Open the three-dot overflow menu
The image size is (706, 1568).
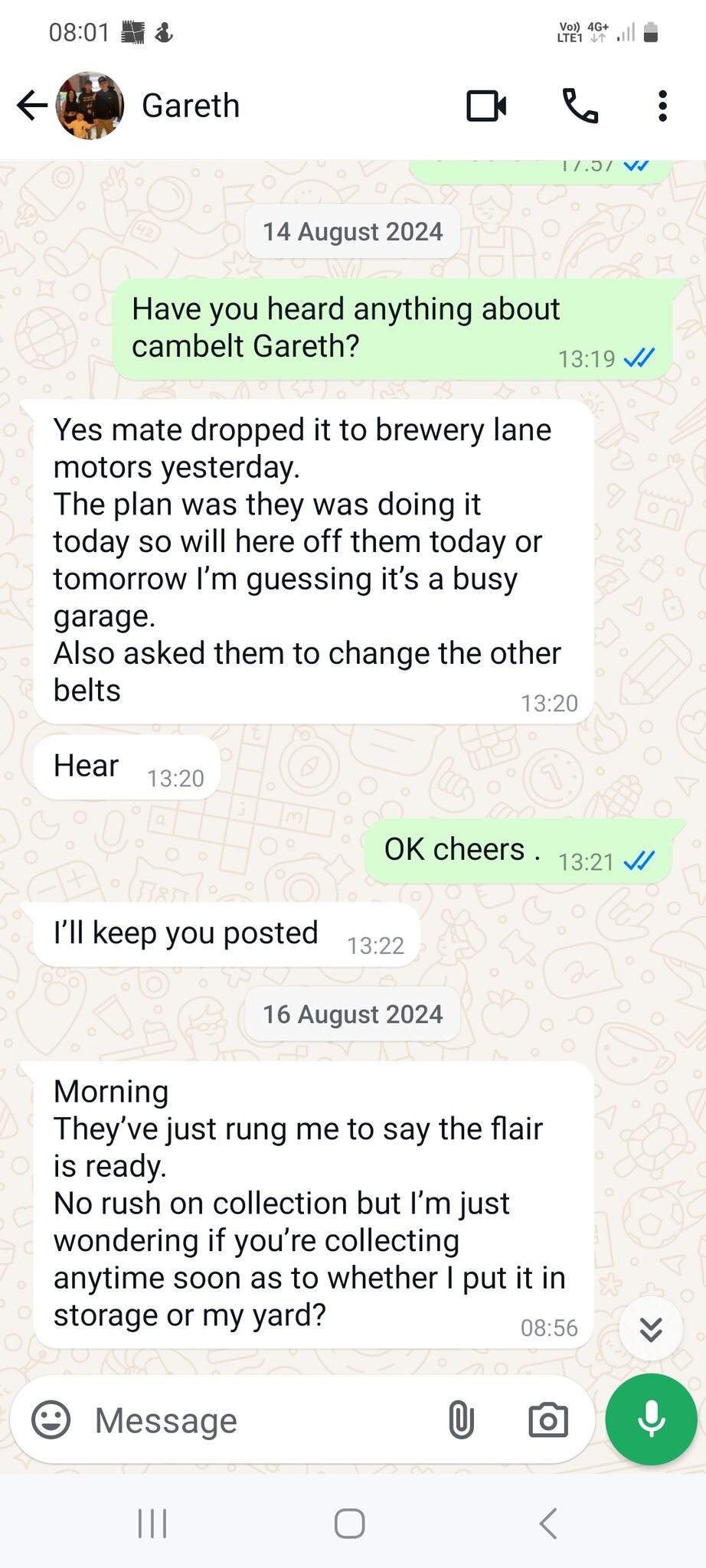(662, 106)
